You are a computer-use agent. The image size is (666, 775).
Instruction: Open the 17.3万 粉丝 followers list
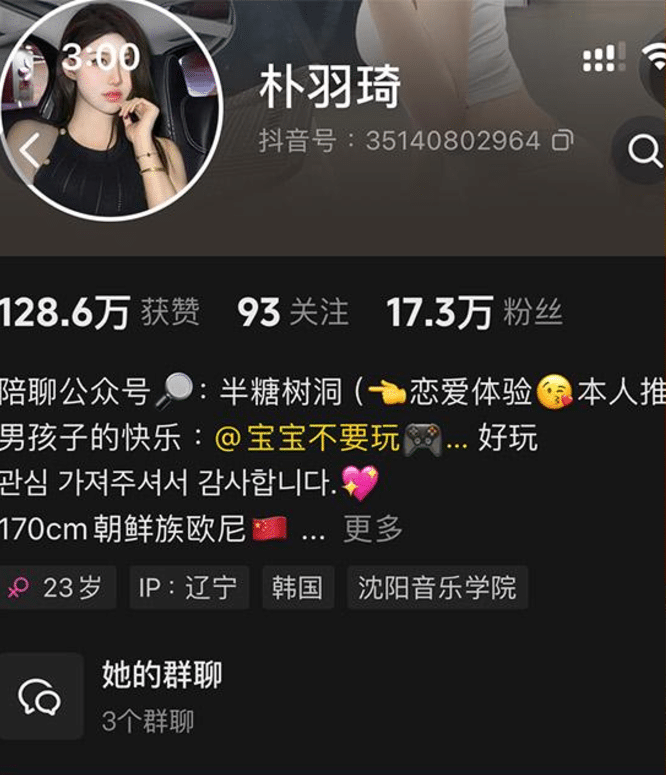click(x=474, y=313)
